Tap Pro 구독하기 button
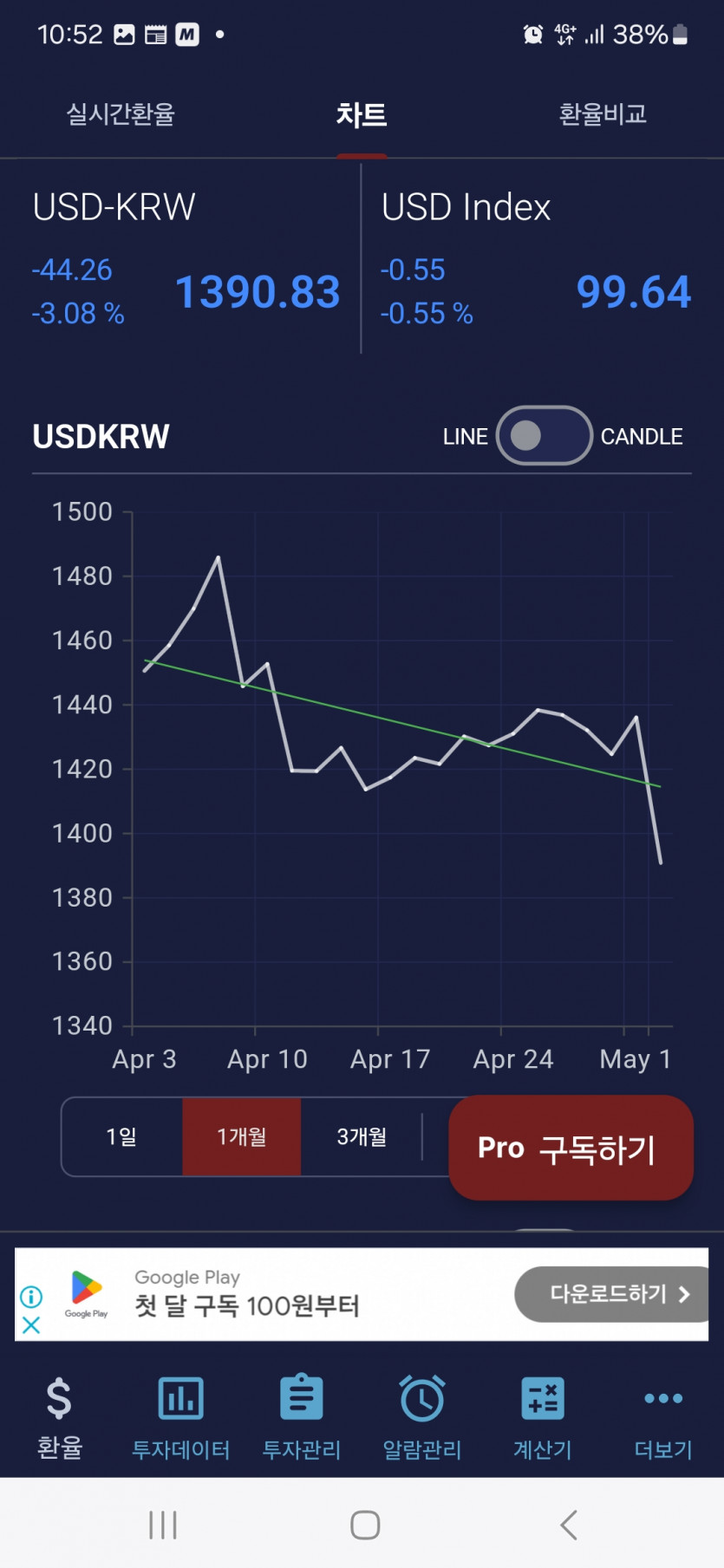This screenshot has width=724, height=1568. tap(571, 1148)
